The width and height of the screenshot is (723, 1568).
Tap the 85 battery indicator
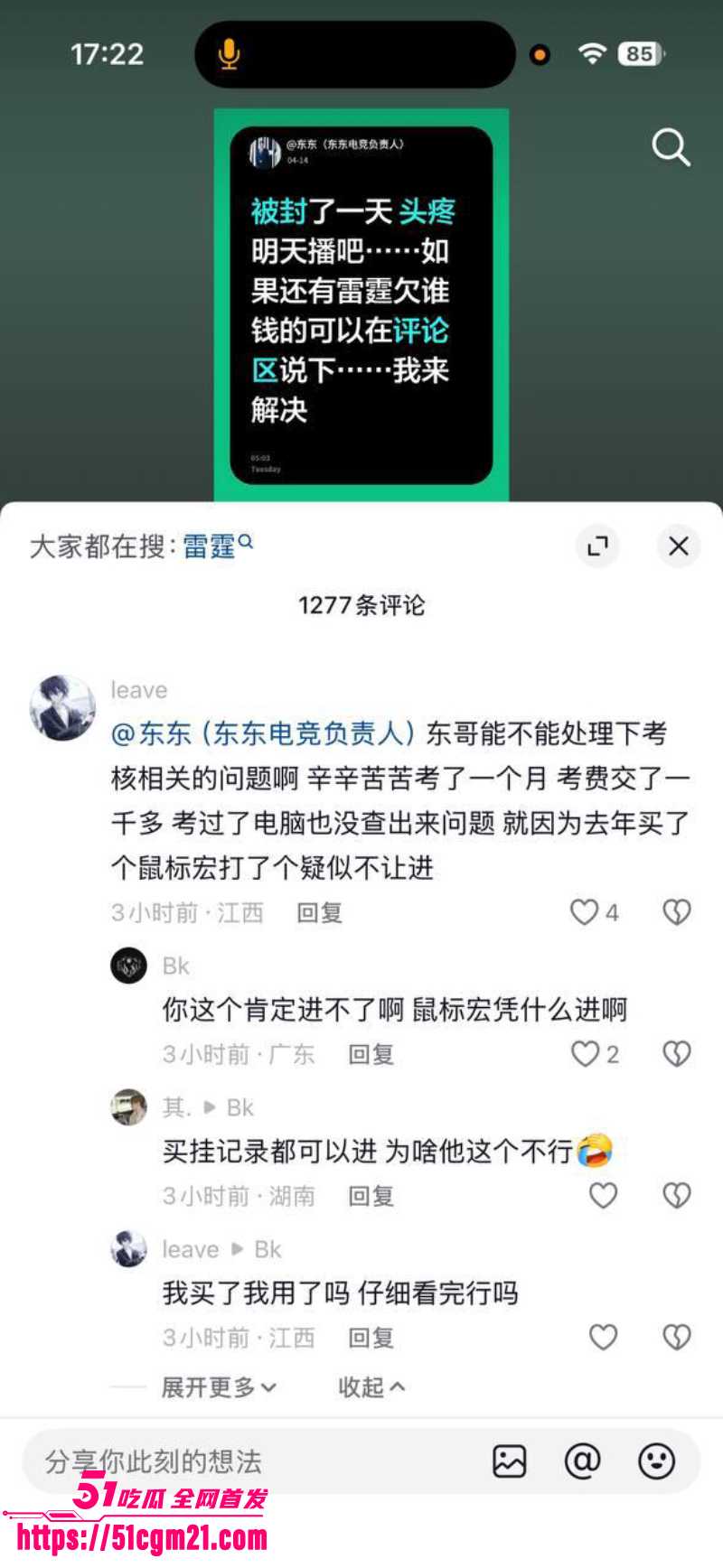[640, 54]
